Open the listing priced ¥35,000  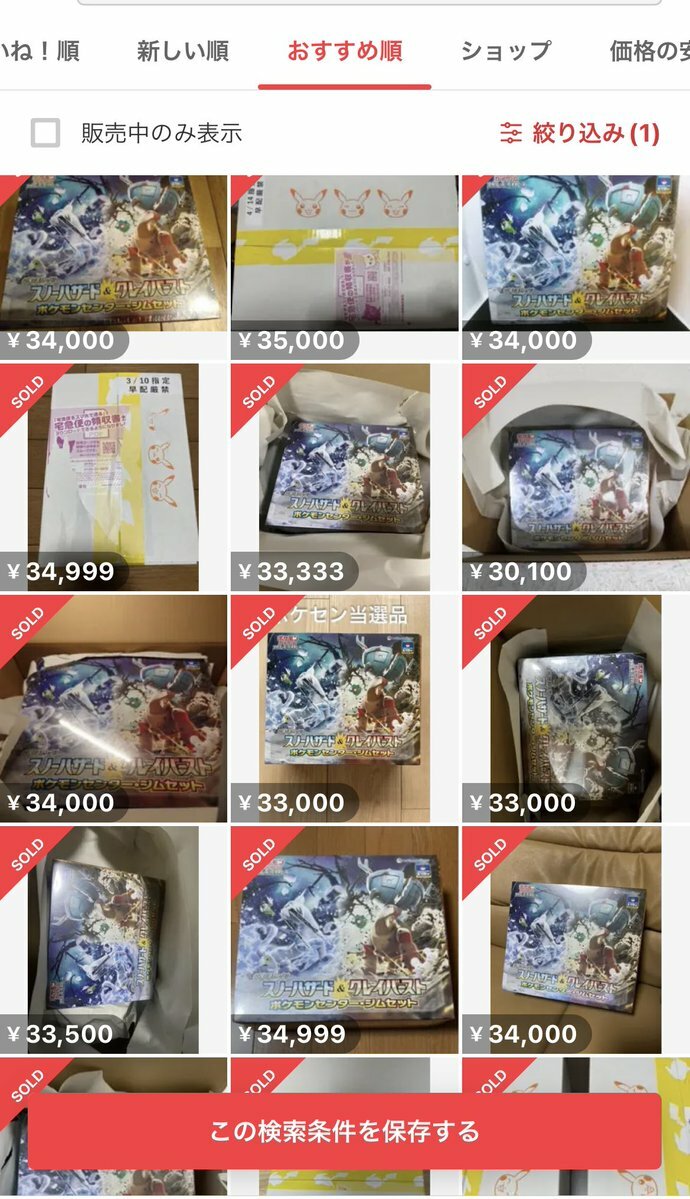(x=344, y=265)
